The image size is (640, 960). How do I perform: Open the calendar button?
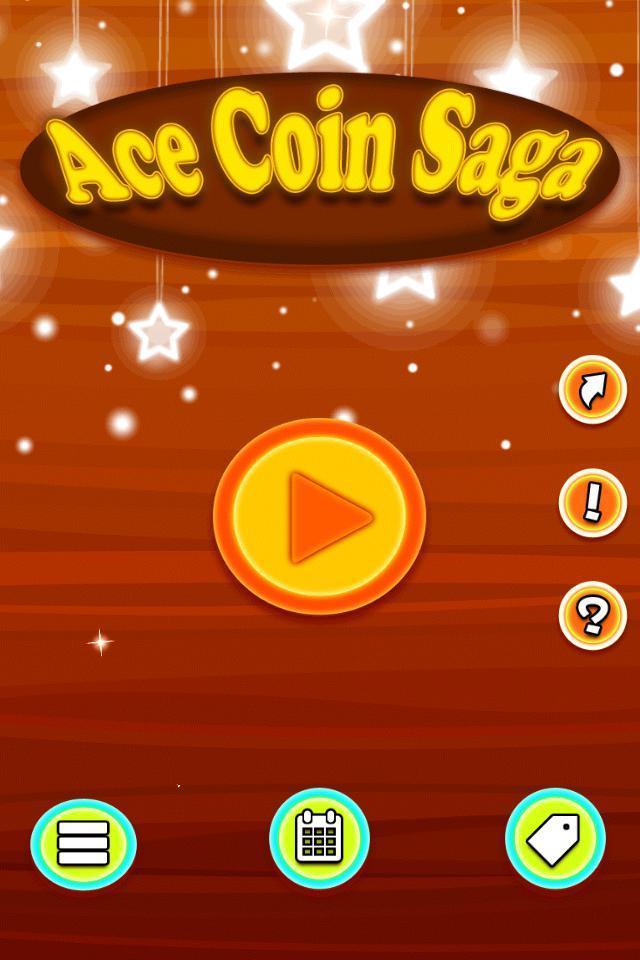point(320,839)
